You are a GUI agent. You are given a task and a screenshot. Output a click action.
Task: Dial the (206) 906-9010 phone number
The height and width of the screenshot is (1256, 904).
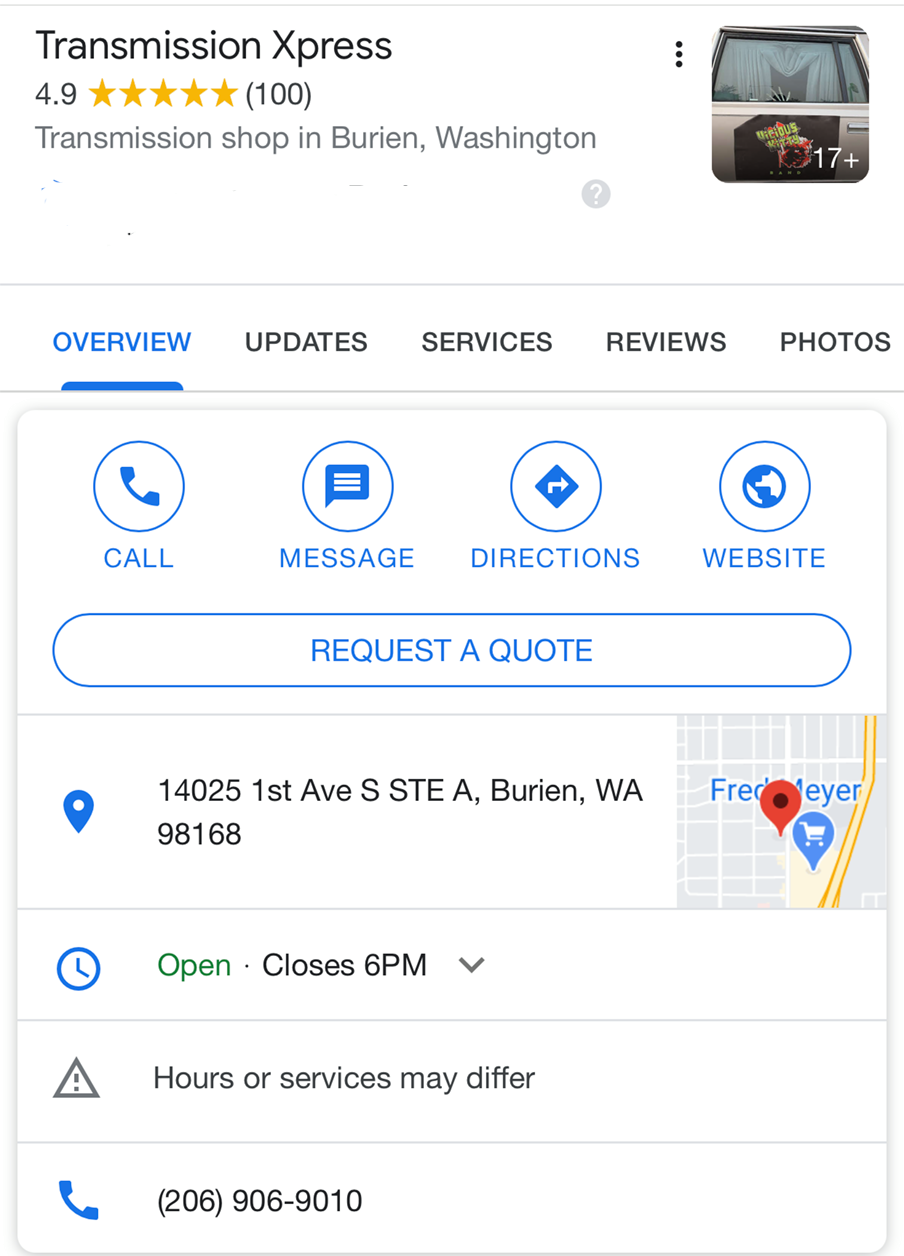pos(260,1200)
